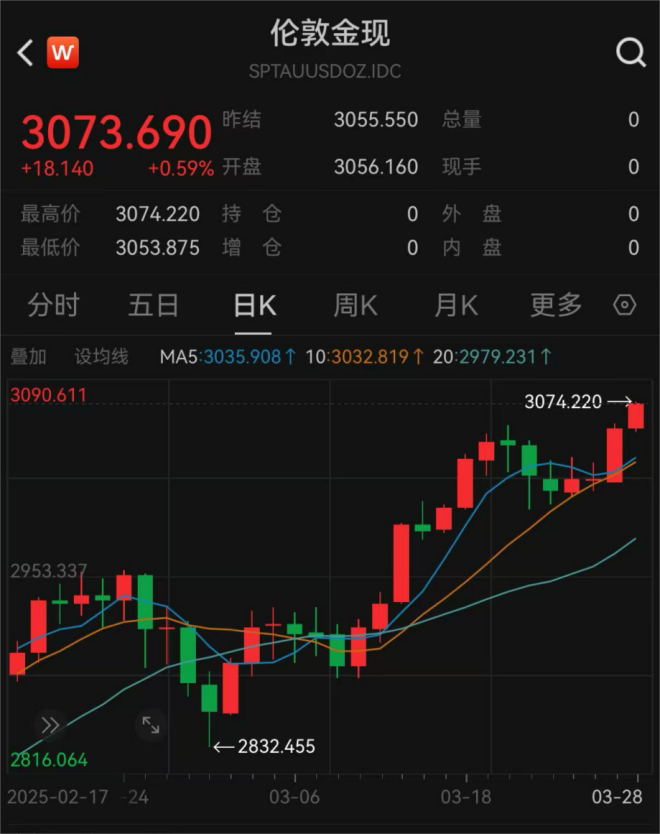Viewport: 660px width, 834px height.
Task: Switch to the 五日 chart tab
Action: [153, 305]
